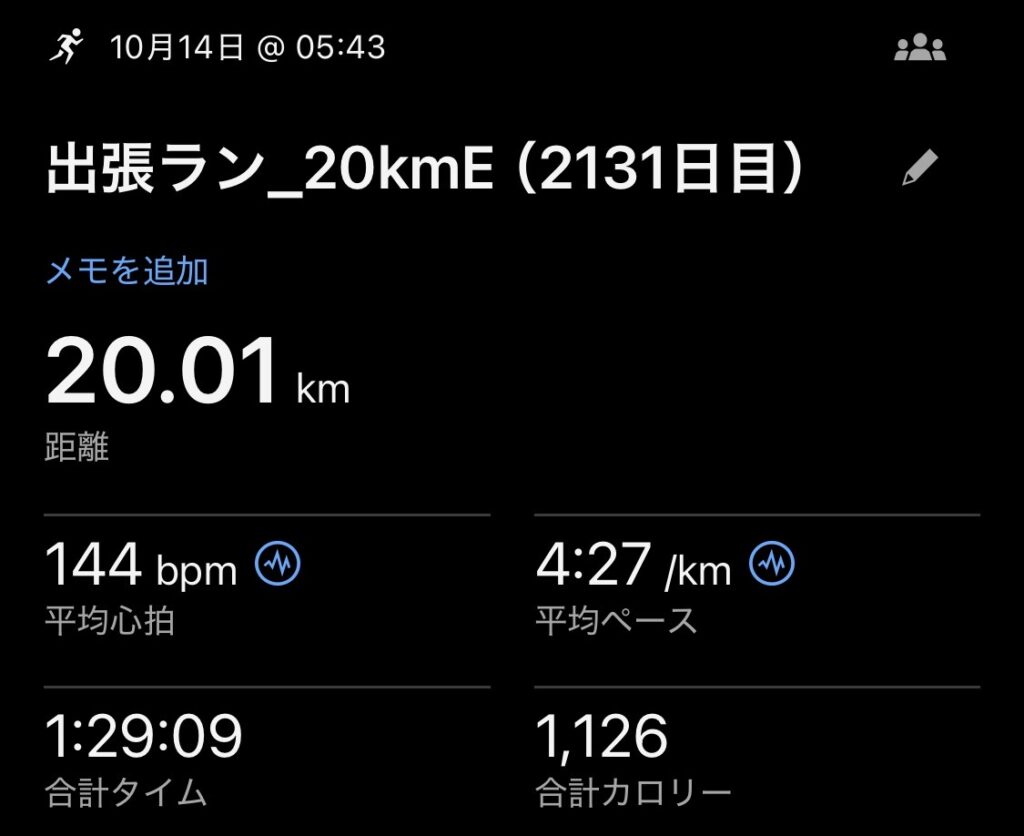Tap メモを追加 to add a note
1024x836 pixels.
(x=127, y=271)
